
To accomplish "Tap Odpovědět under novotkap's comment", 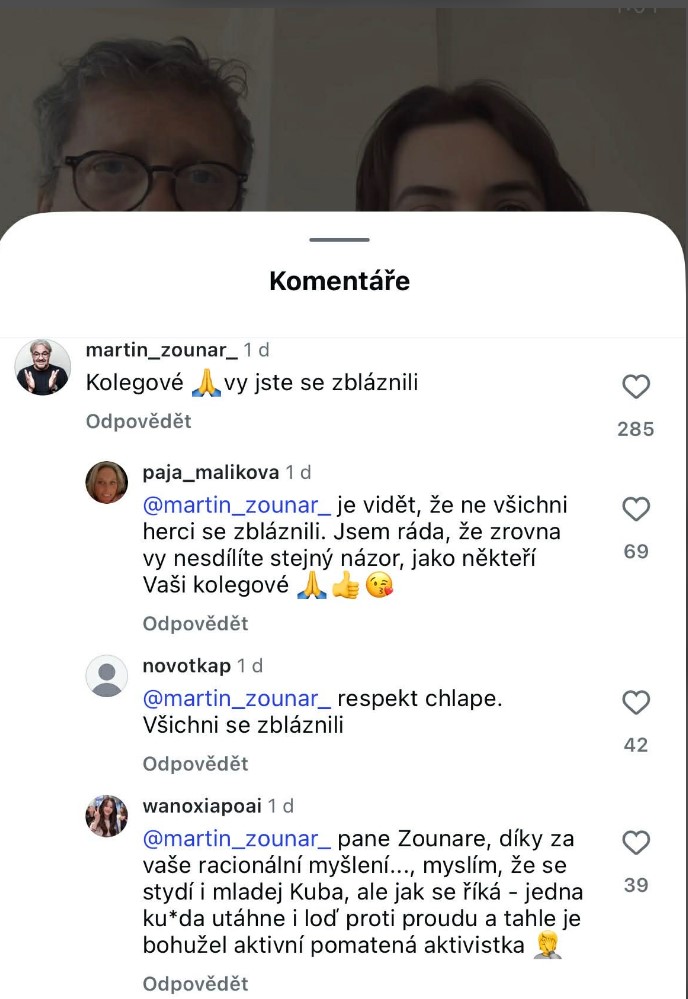I will pos(195,764).
